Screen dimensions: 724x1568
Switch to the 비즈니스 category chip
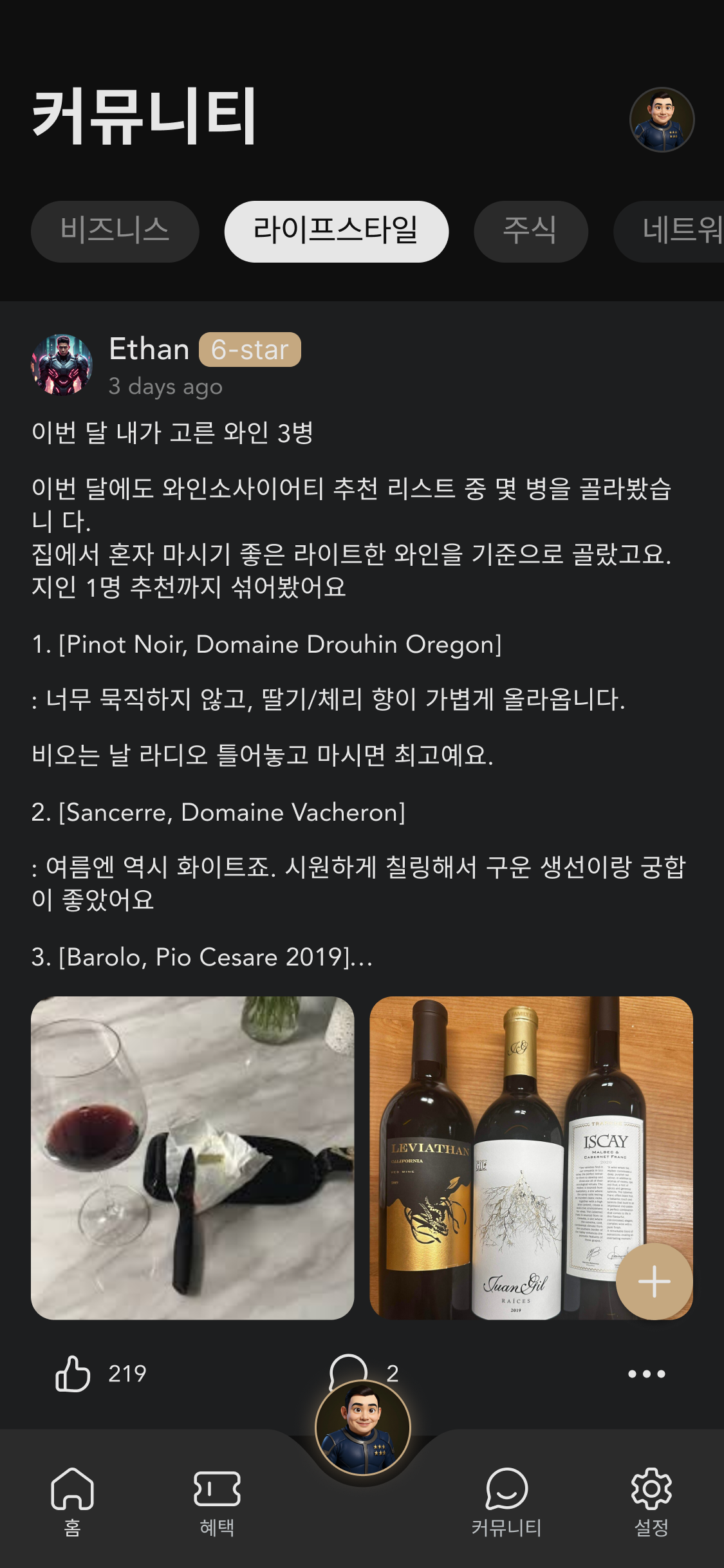point(115,231)
